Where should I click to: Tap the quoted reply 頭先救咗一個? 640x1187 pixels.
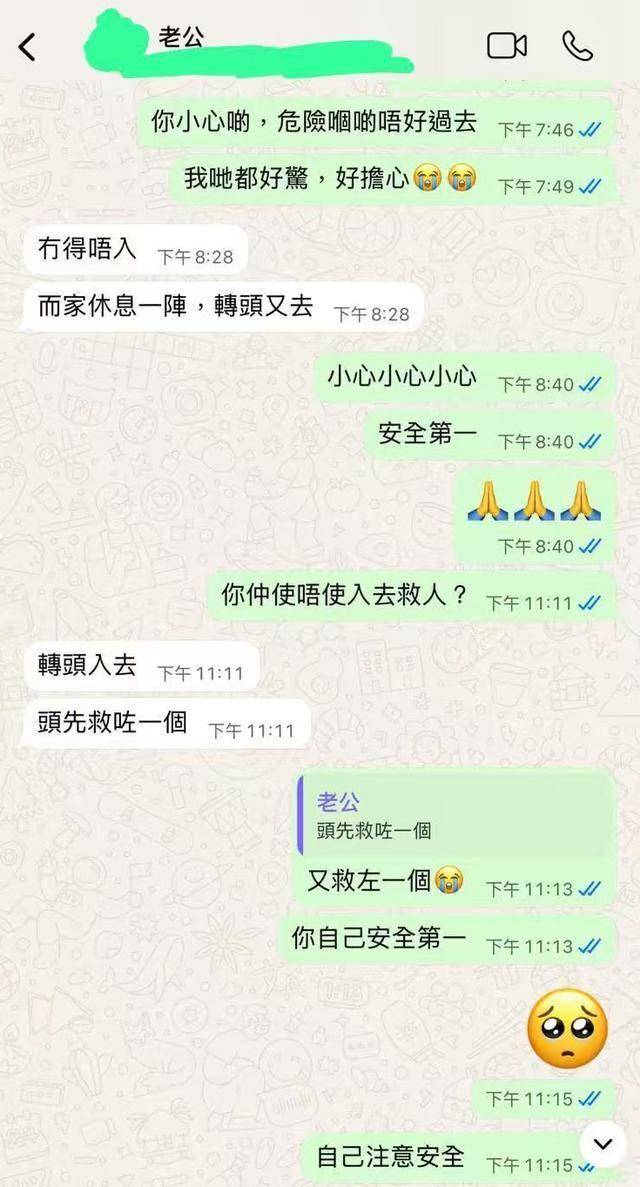pyautogui.click(x=456, y=816)
